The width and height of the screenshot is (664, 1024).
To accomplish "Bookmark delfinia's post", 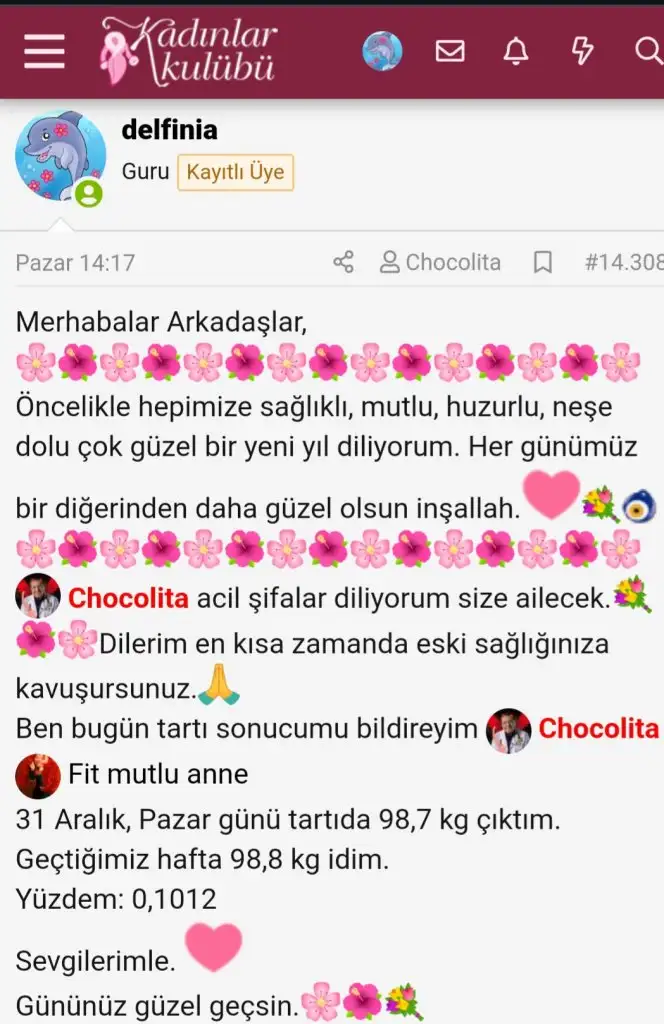I will [543, 263].
